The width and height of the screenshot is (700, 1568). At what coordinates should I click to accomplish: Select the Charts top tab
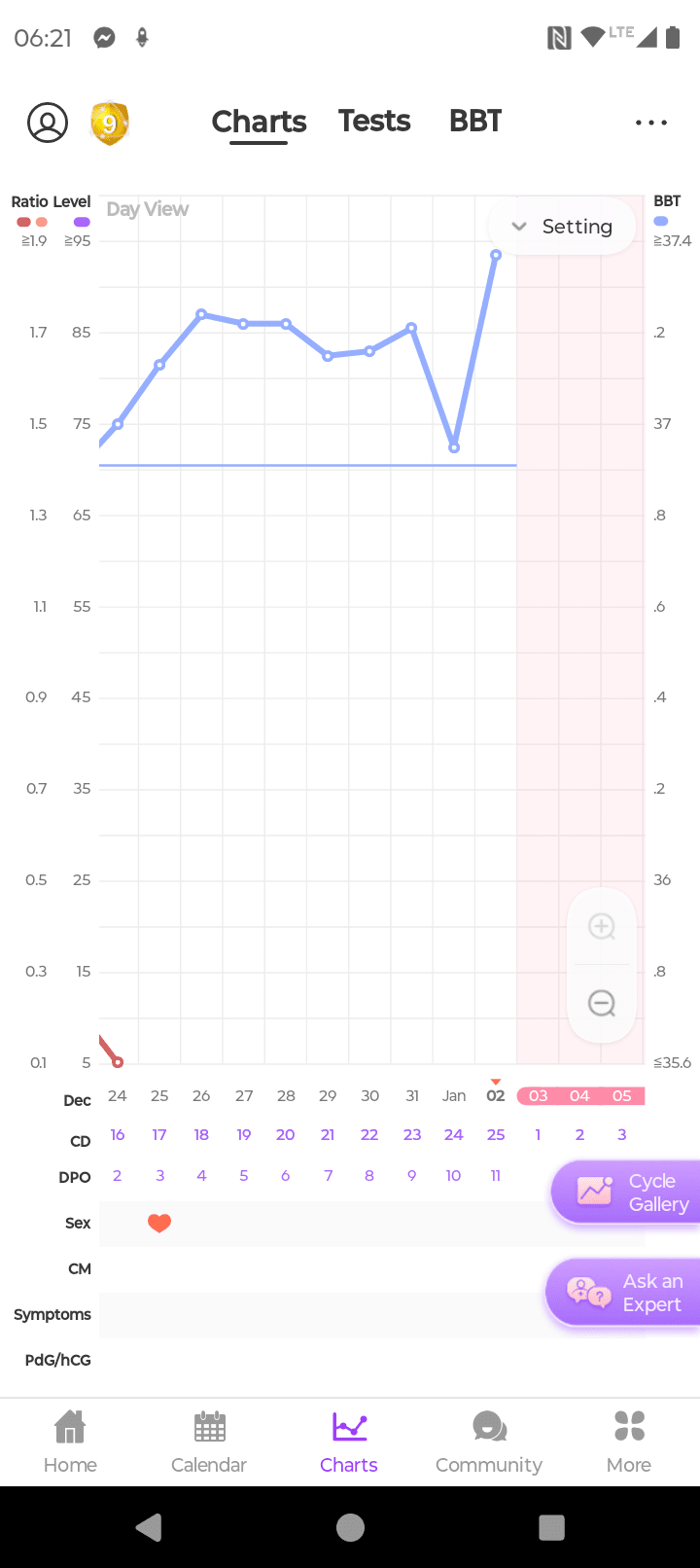point(259,122)
